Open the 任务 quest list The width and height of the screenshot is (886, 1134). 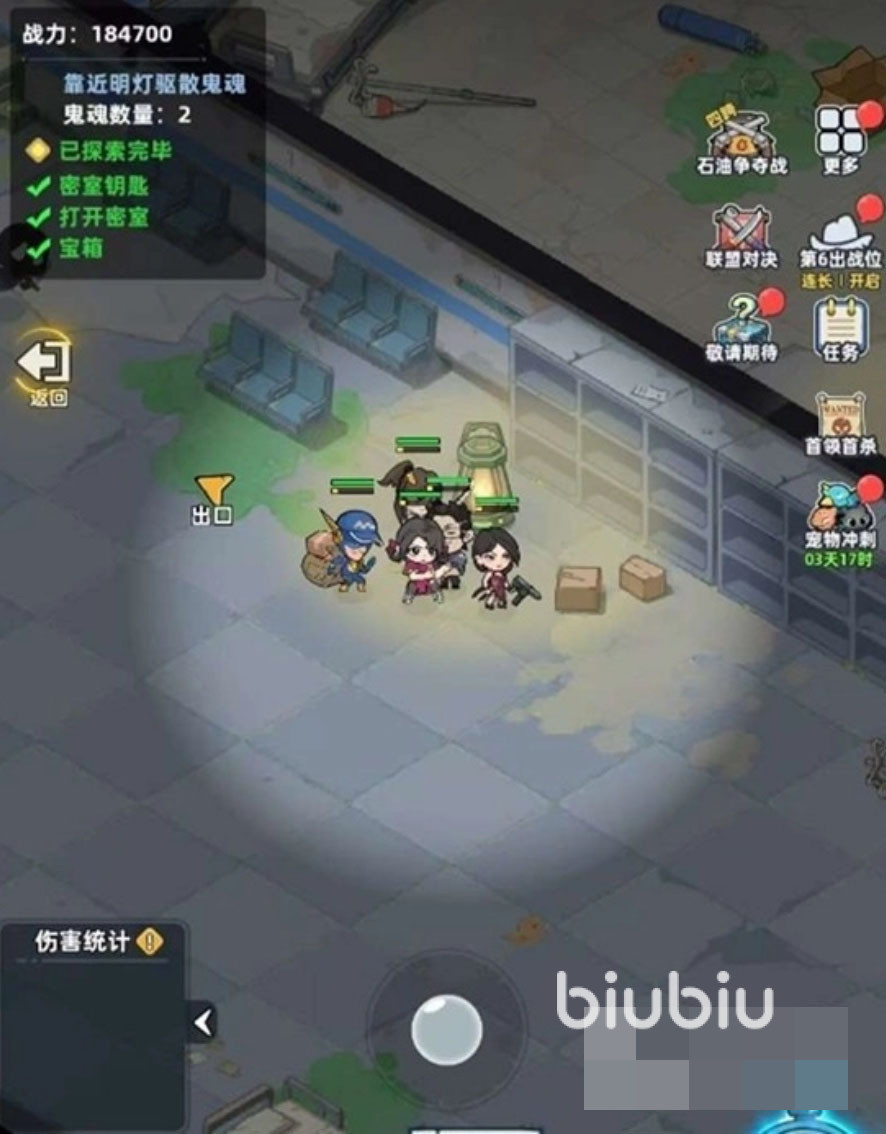click(x=838, y=328)
